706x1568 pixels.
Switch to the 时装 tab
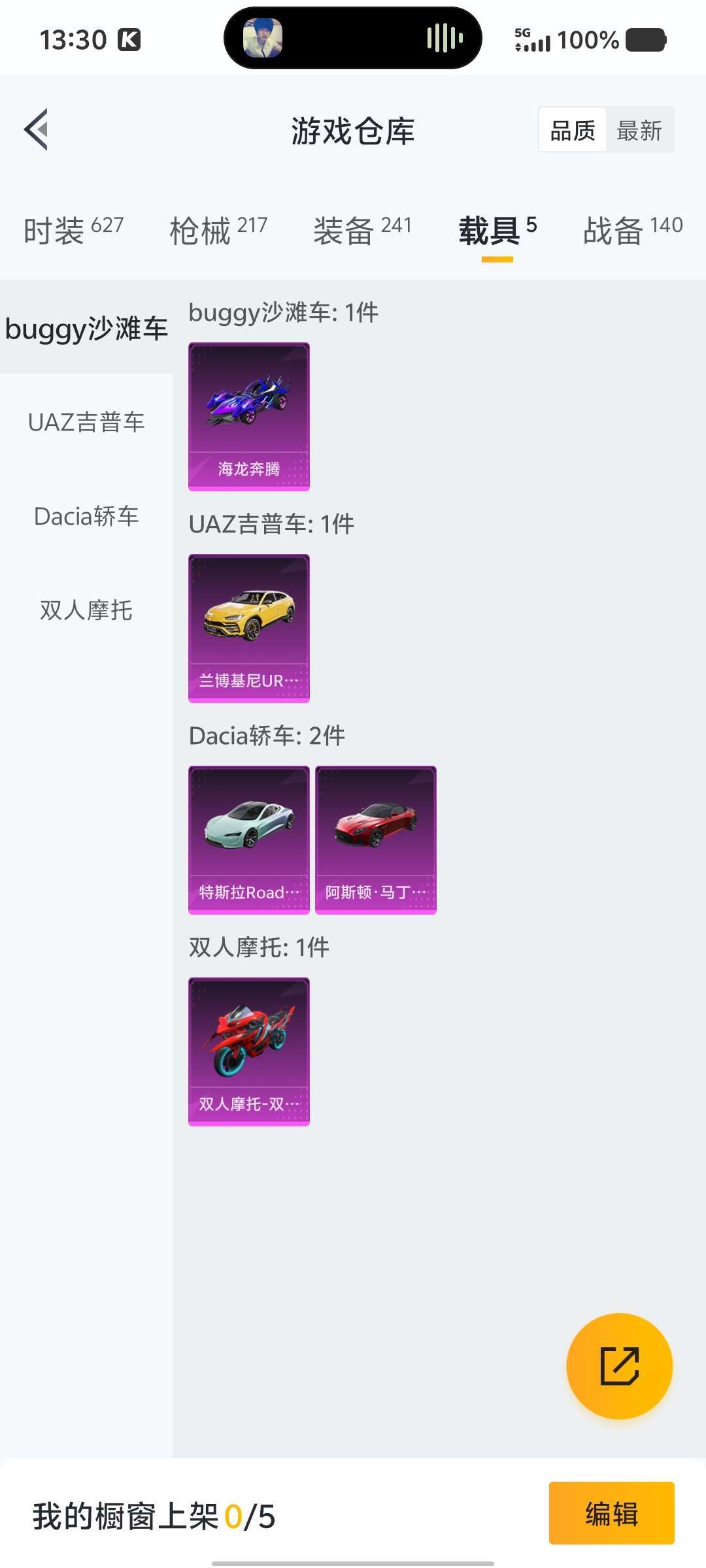coord(73,231)
